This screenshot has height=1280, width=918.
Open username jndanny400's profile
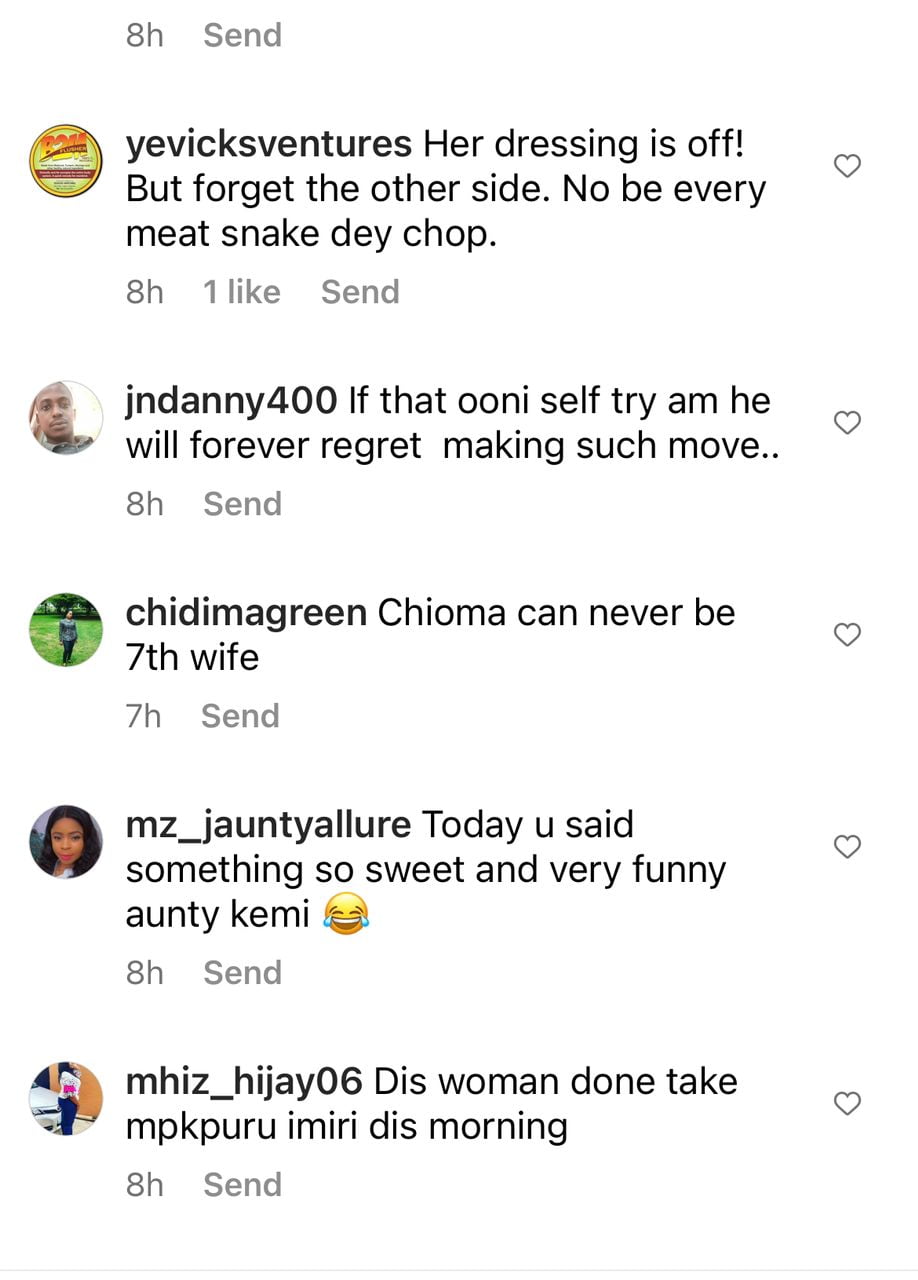click(x=231, y=401)
